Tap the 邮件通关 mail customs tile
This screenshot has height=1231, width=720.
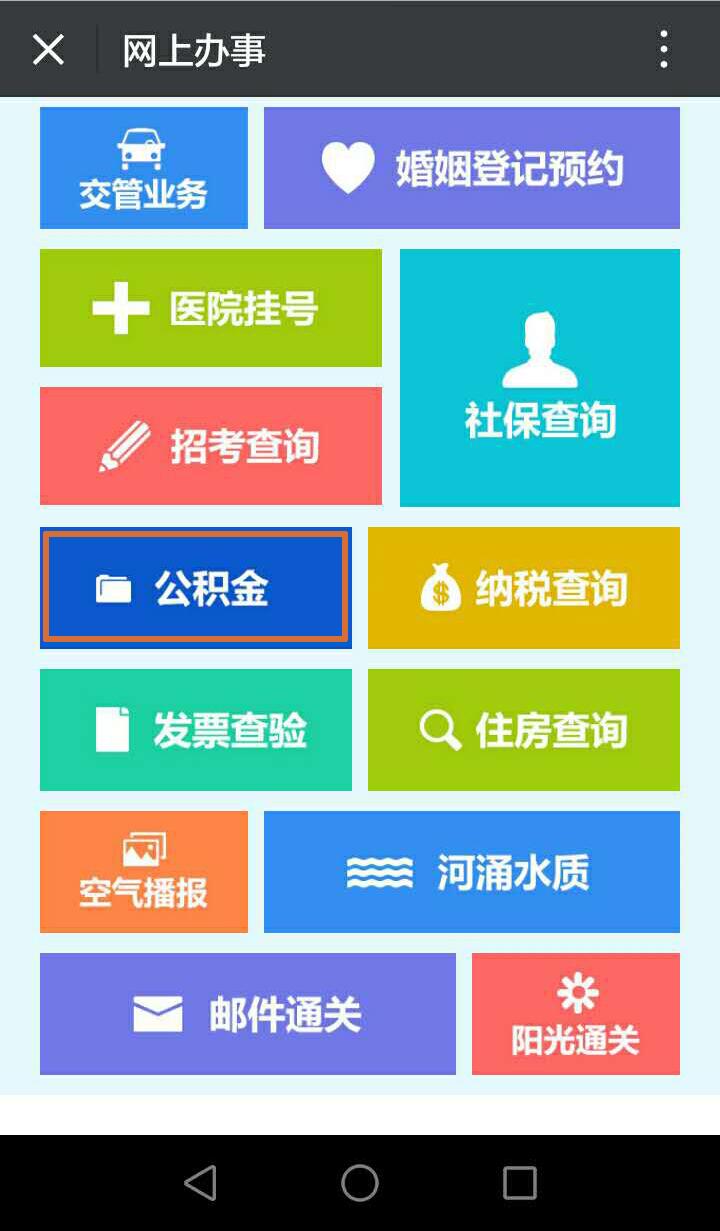pyautogui.click(x=248, y=1014)
